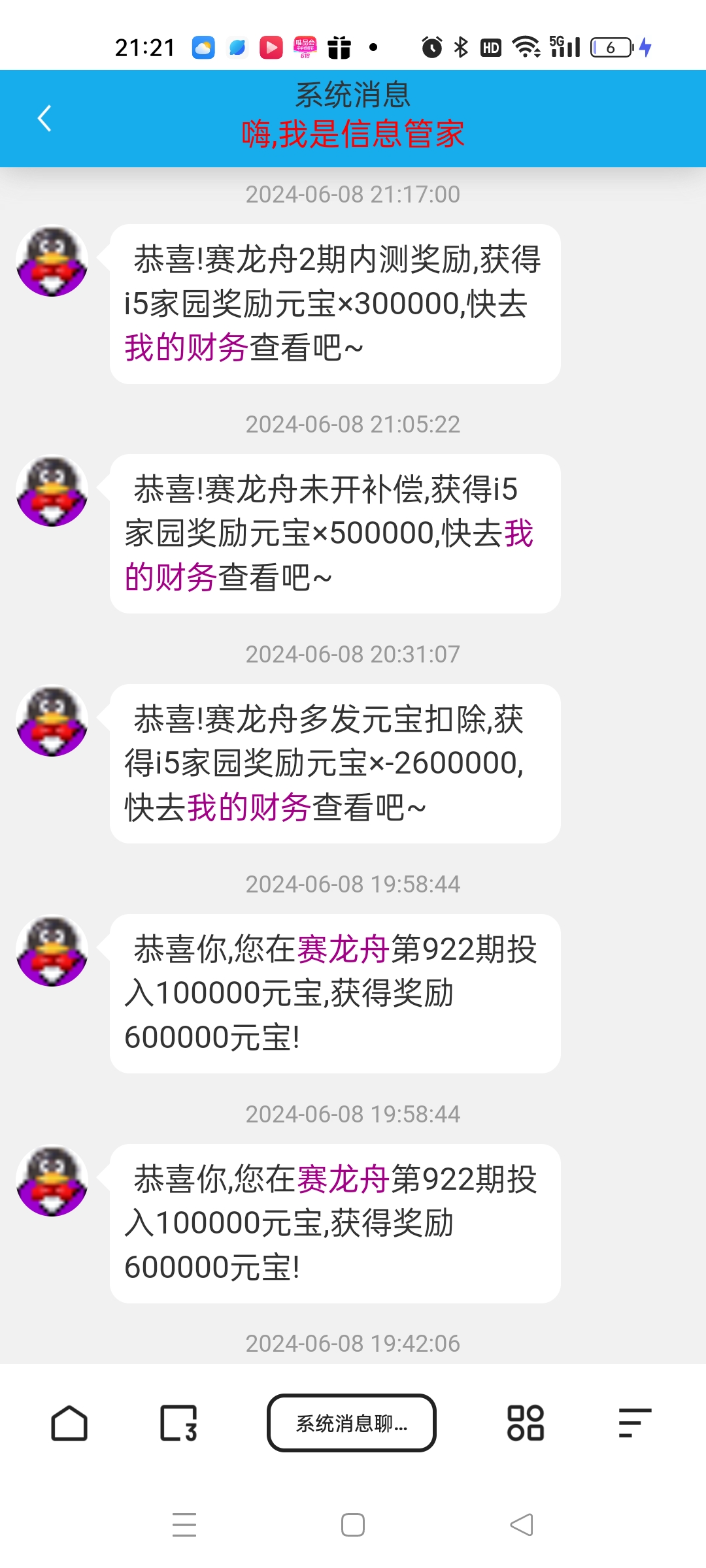Tap browser home button
Screen dimensions: 706x1568
coord(69,1423)
